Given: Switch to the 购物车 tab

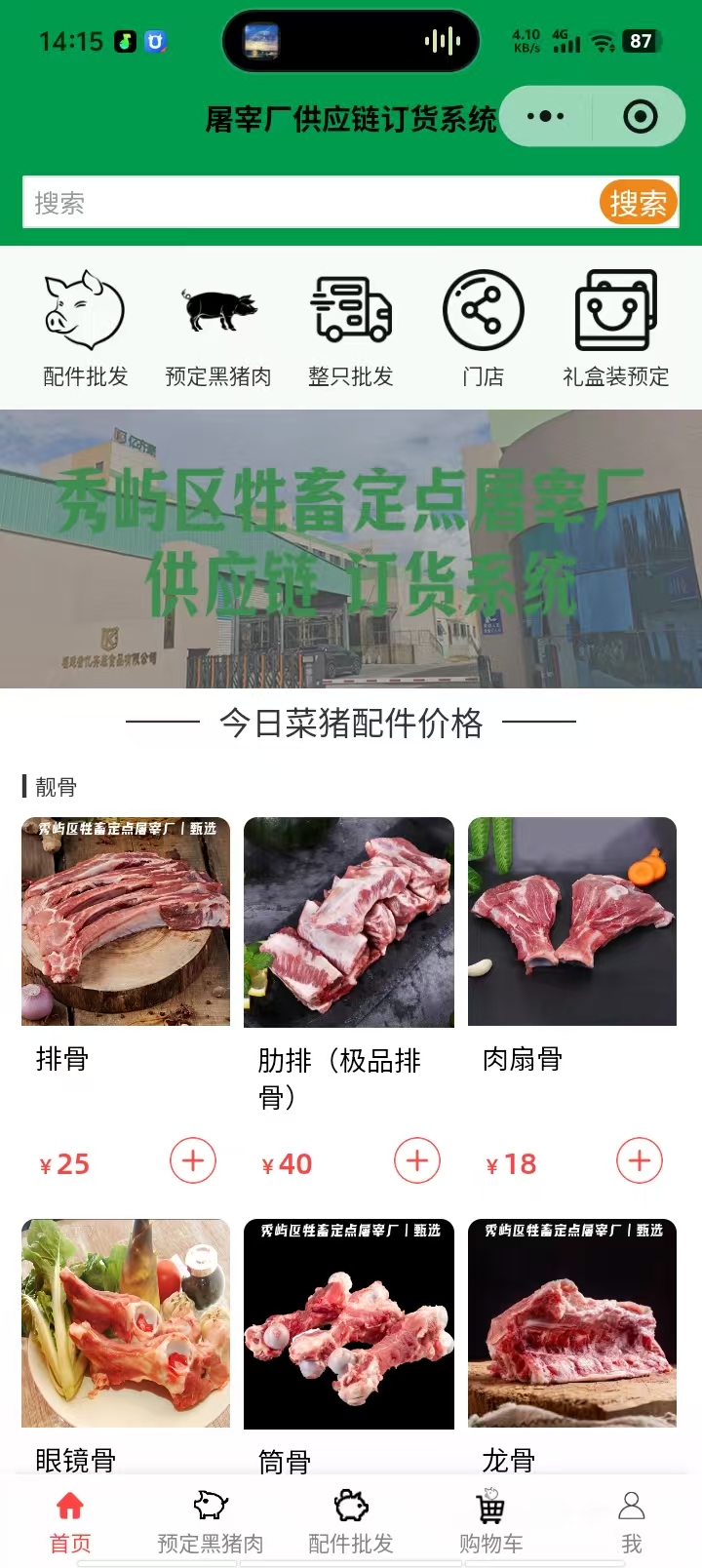Looking at the screenshot, I should click(x=491, y=1521).
